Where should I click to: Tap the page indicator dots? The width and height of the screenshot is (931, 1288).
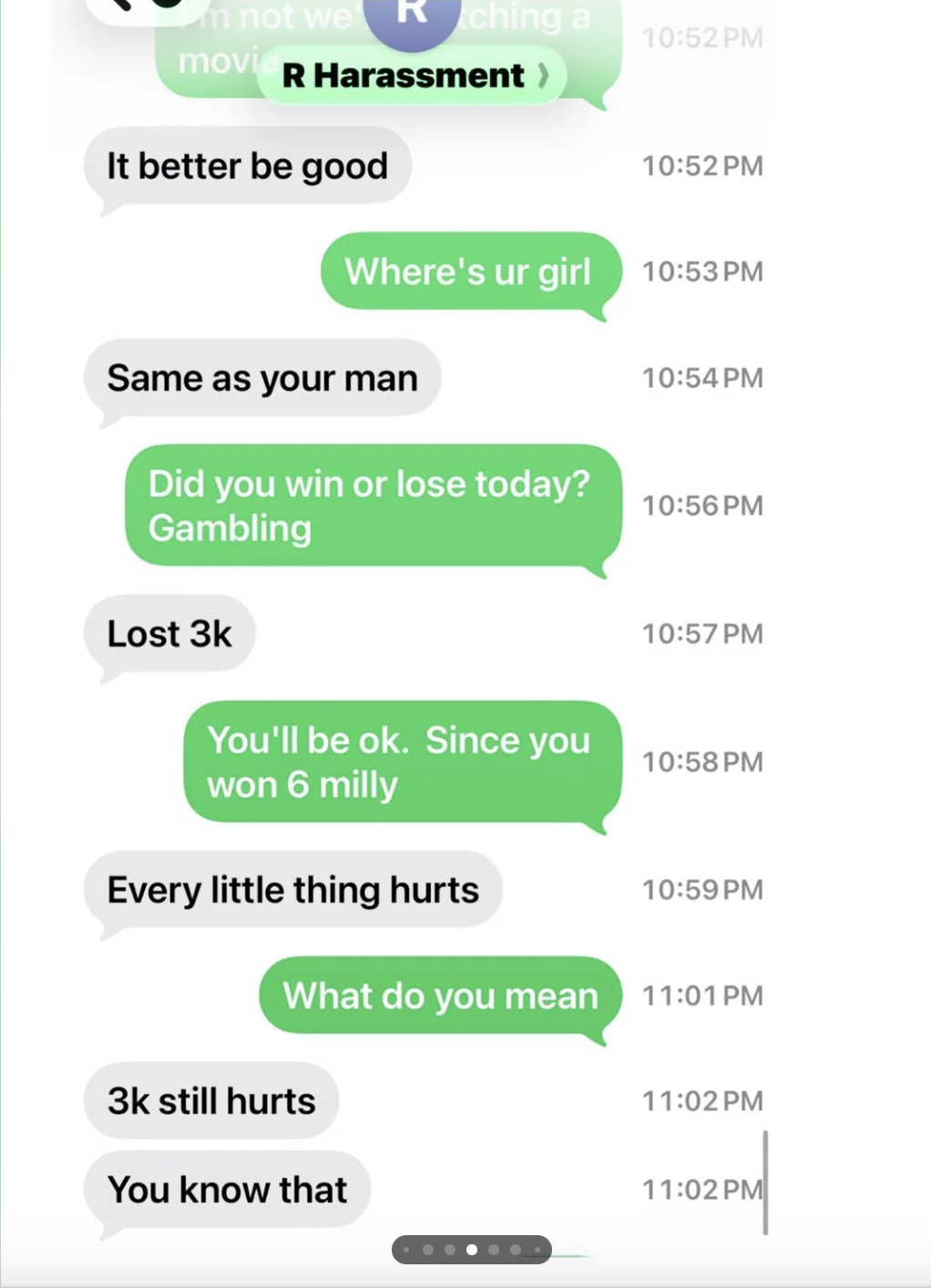click(471, 1249)
